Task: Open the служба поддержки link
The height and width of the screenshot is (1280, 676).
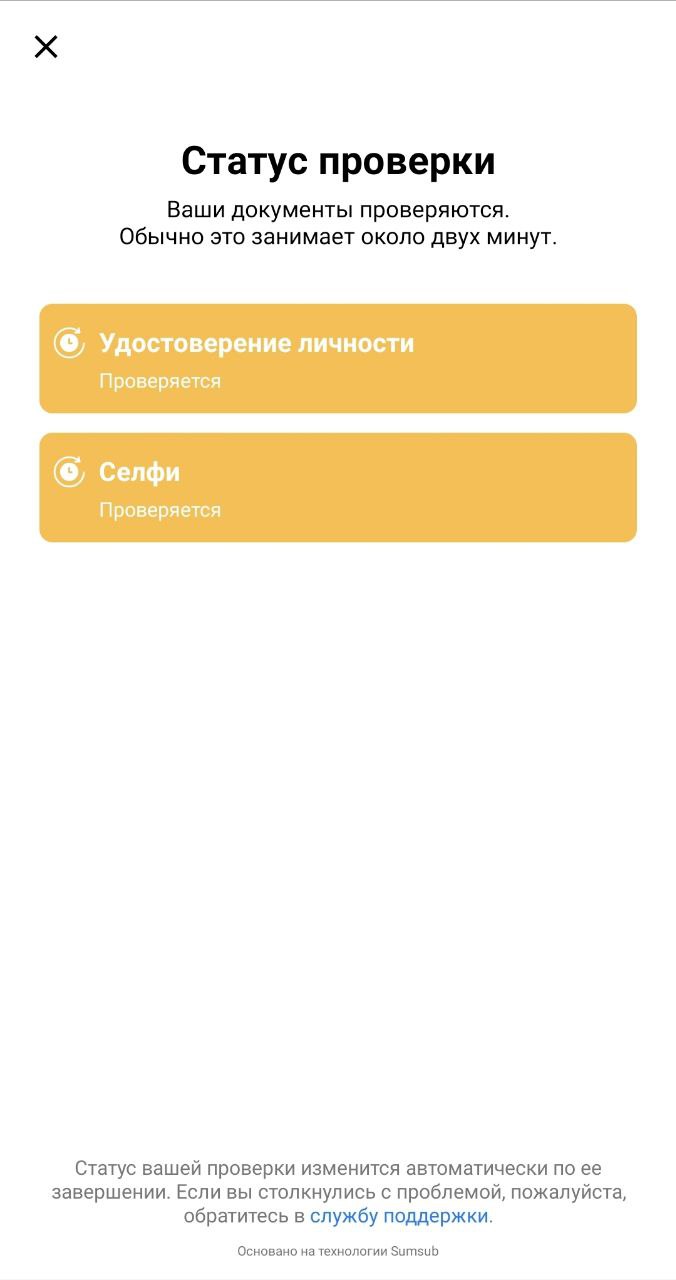Action: (x=399, y=1216)
